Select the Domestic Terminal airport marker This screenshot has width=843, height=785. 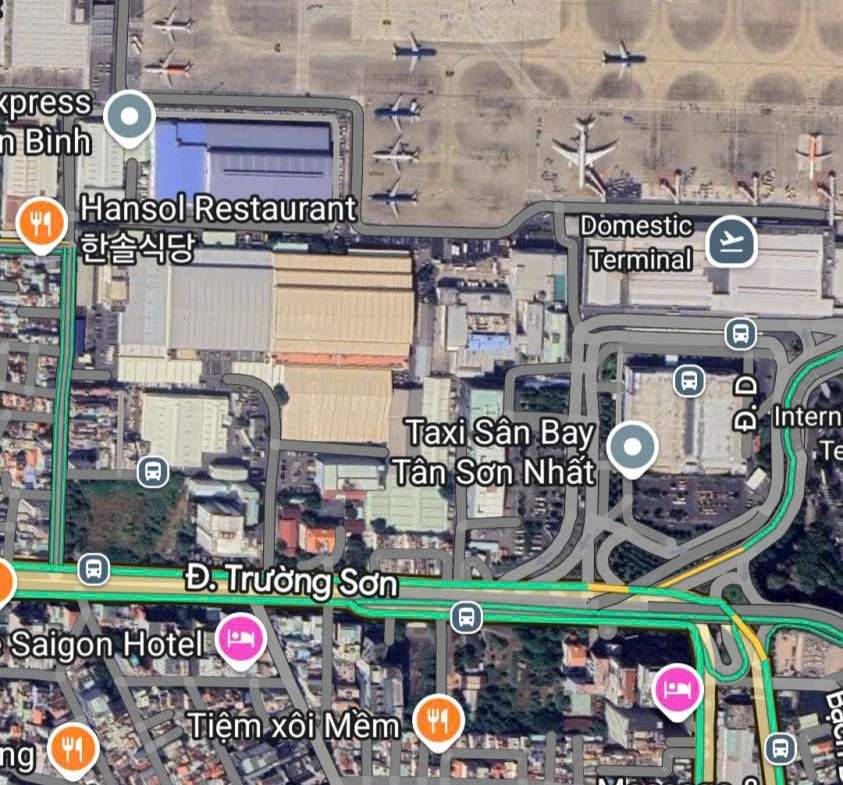tap(731, 241)
